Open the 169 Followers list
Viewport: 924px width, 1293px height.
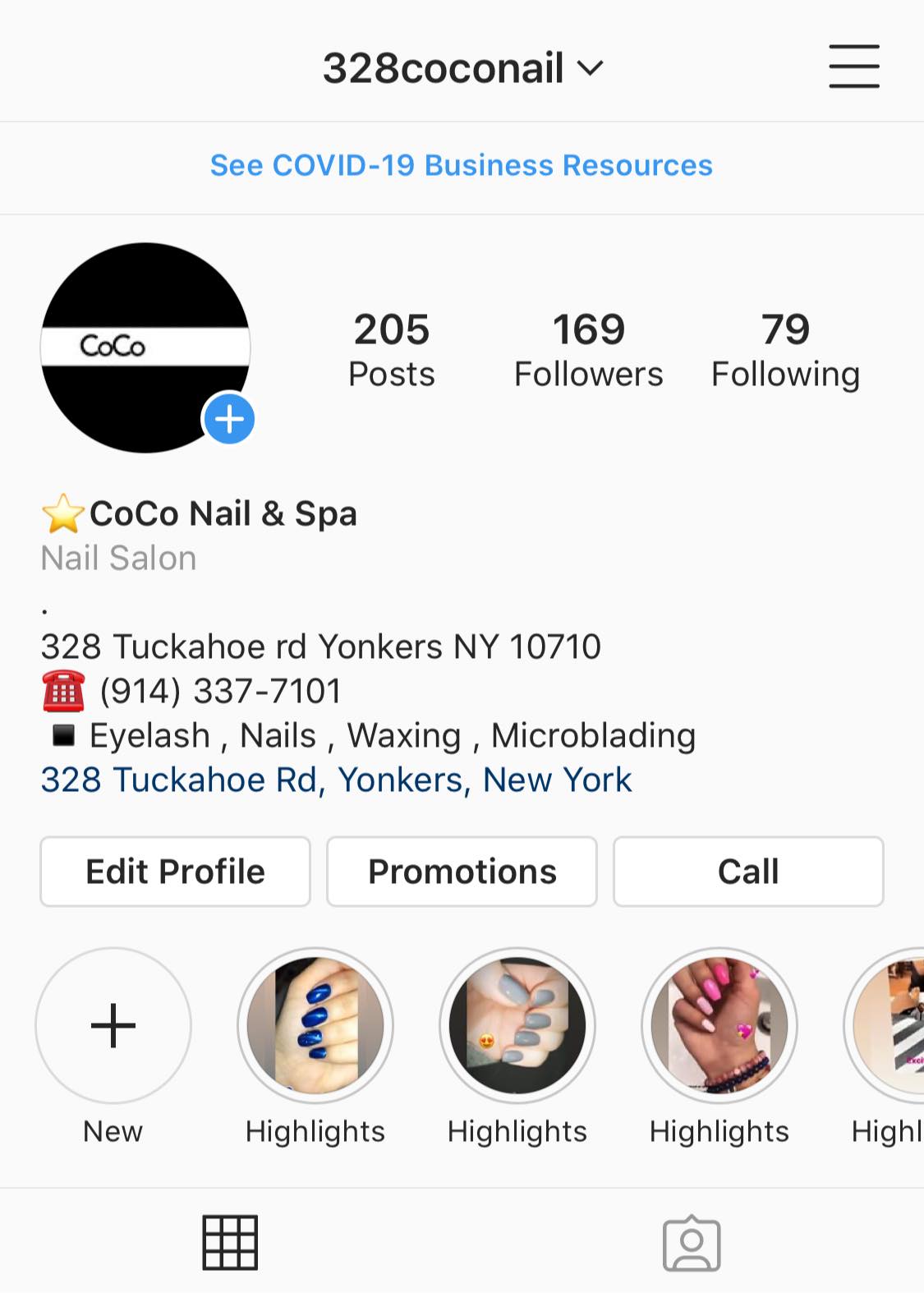click(x=588, y=349)
